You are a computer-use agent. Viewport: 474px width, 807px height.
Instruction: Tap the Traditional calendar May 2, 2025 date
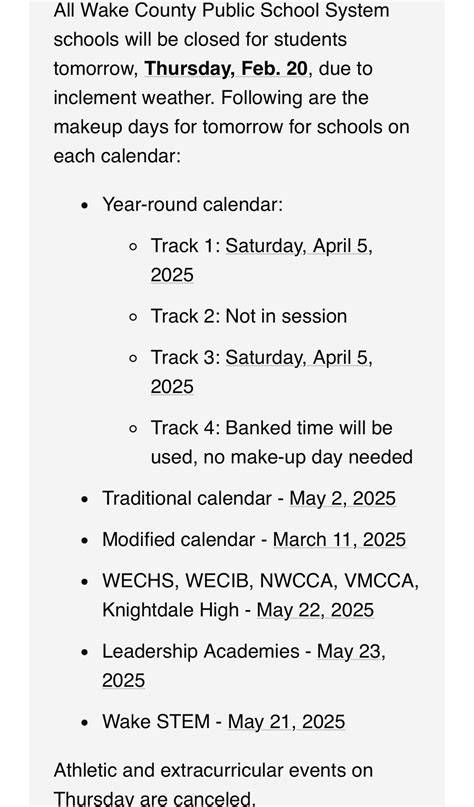pos(342,498)
